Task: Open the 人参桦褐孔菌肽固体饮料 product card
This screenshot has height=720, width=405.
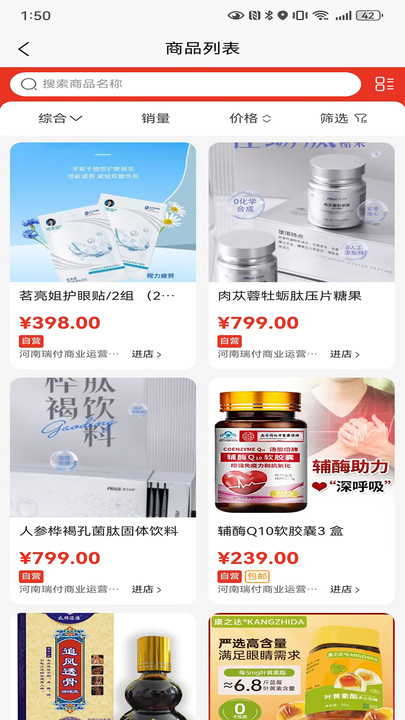Action: [x=103, y=491]
